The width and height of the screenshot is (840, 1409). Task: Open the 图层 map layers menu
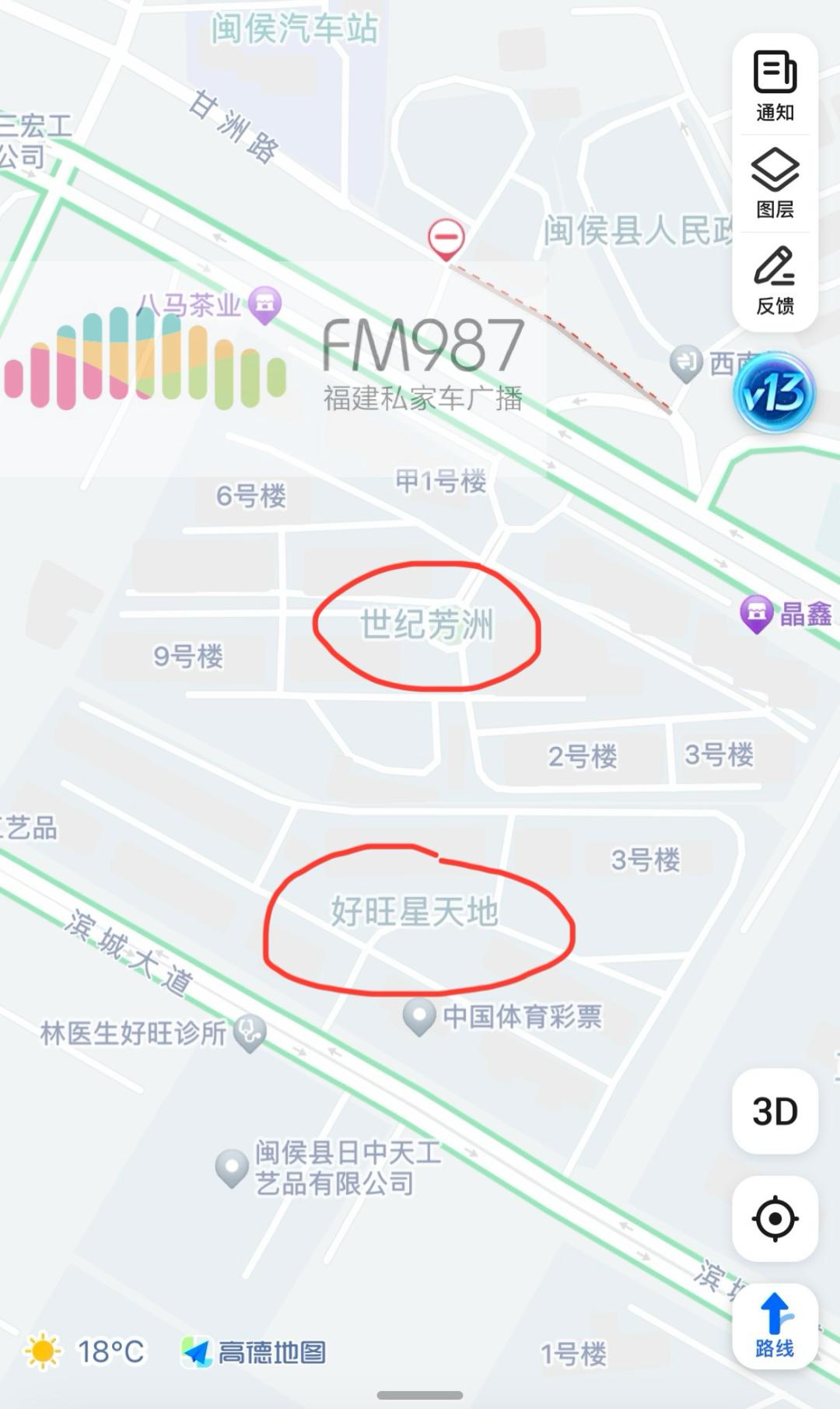coord(775,184)
